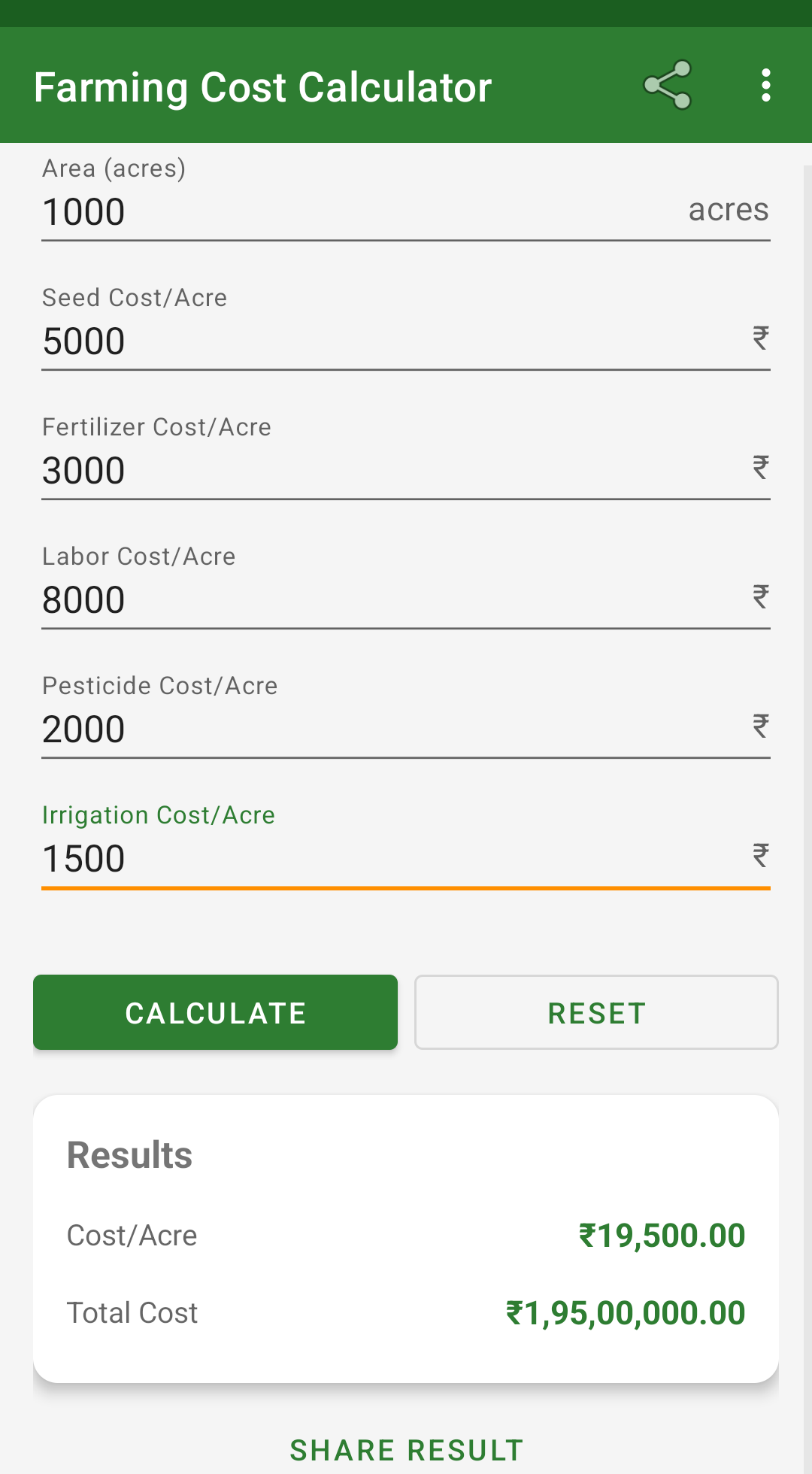Select the Area acres input field
This screenshot has width=812, height=1474.
pos(301,211)
